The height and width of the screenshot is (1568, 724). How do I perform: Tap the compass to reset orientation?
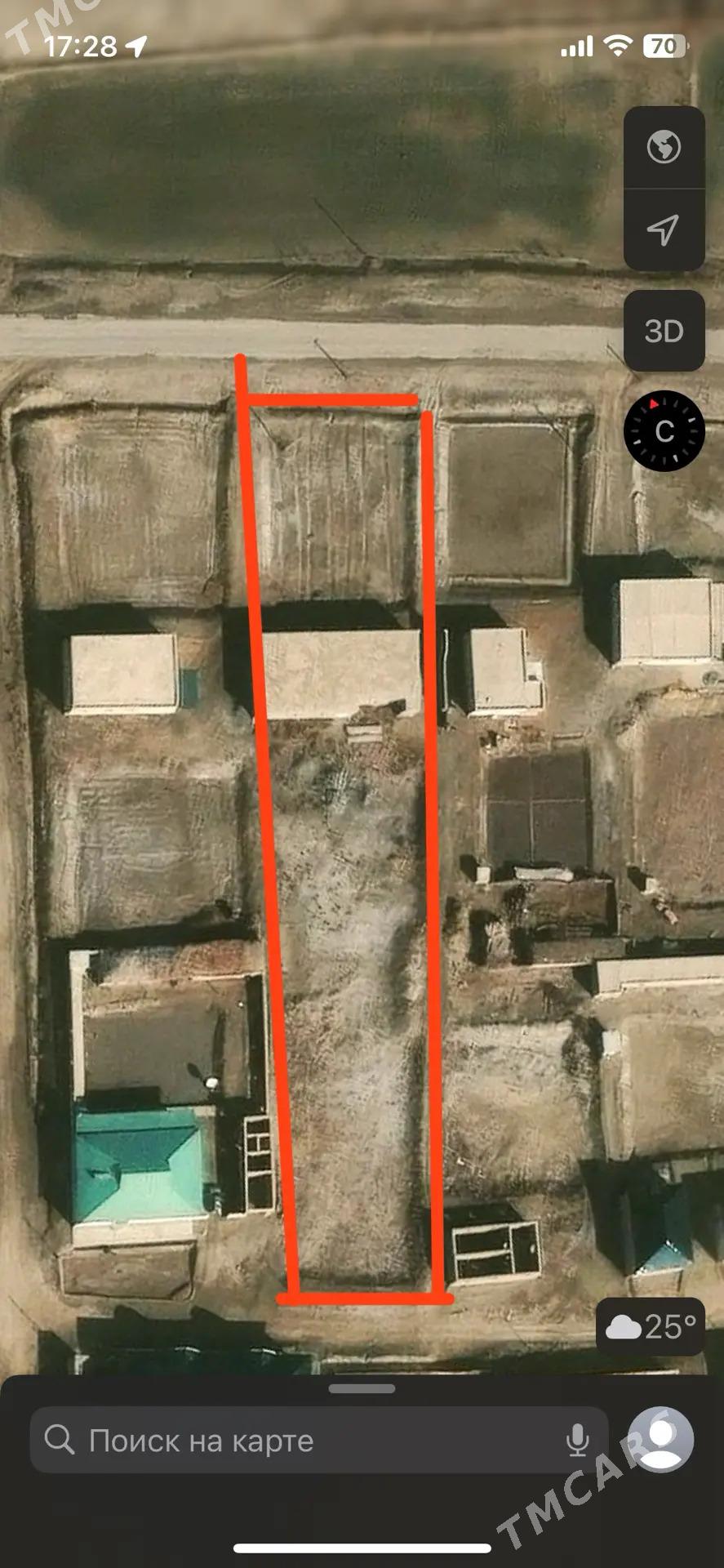pyautogui.click(x=664, y=431)
